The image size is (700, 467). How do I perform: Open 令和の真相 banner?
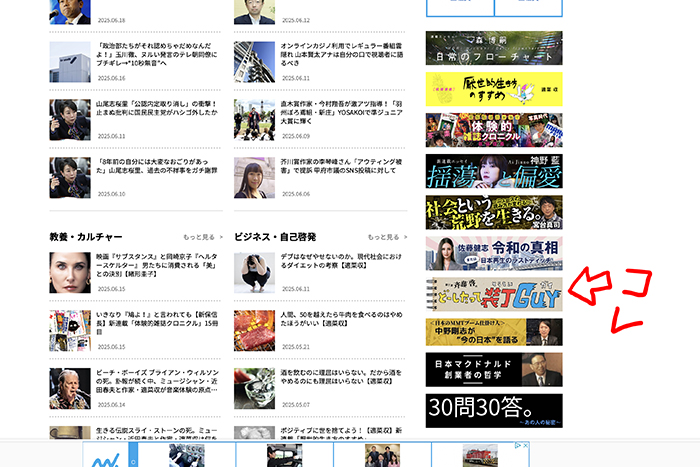tap(493, 253)
